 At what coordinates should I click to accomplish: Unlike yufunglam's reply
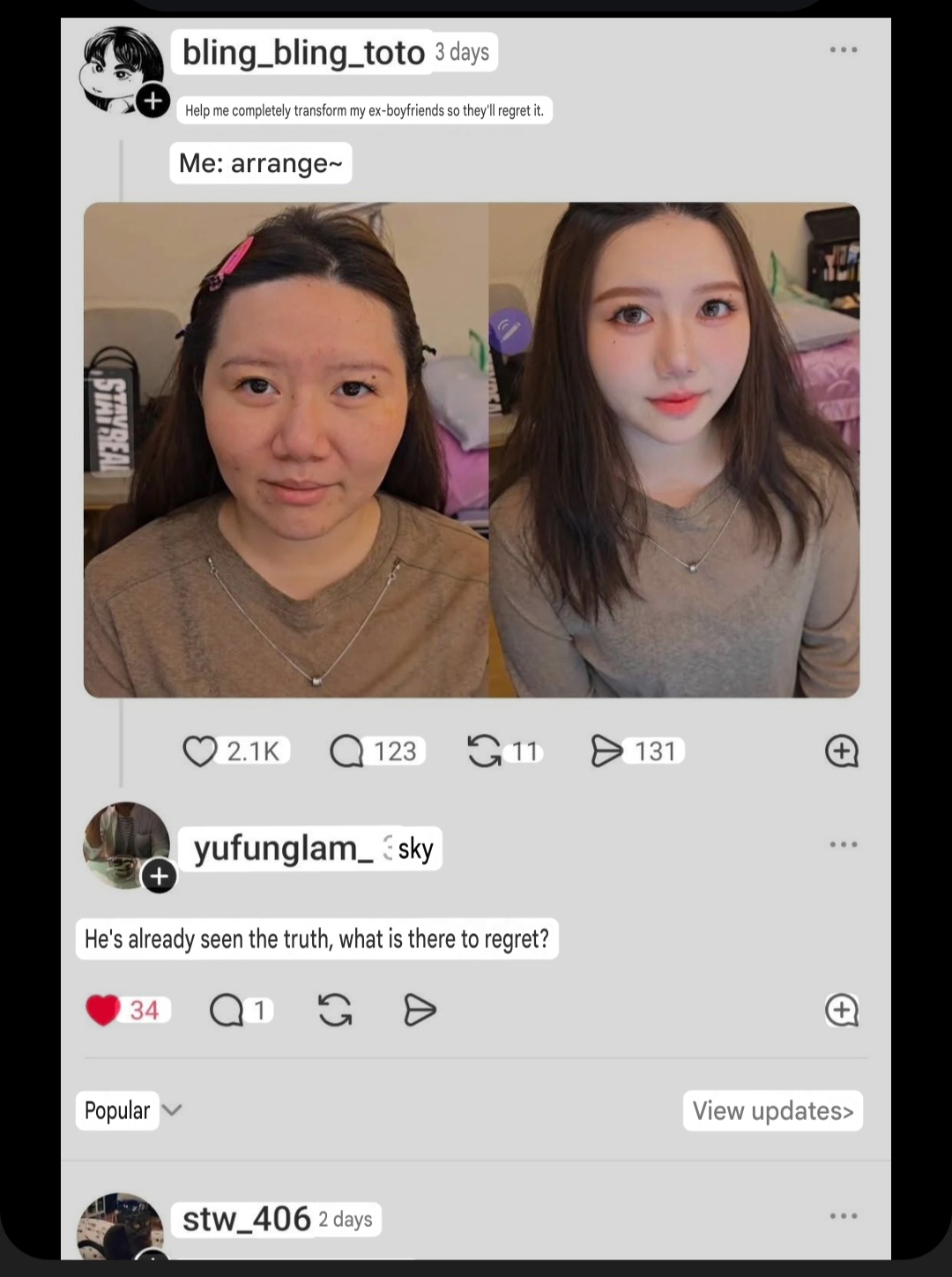tap(103, 1010)
